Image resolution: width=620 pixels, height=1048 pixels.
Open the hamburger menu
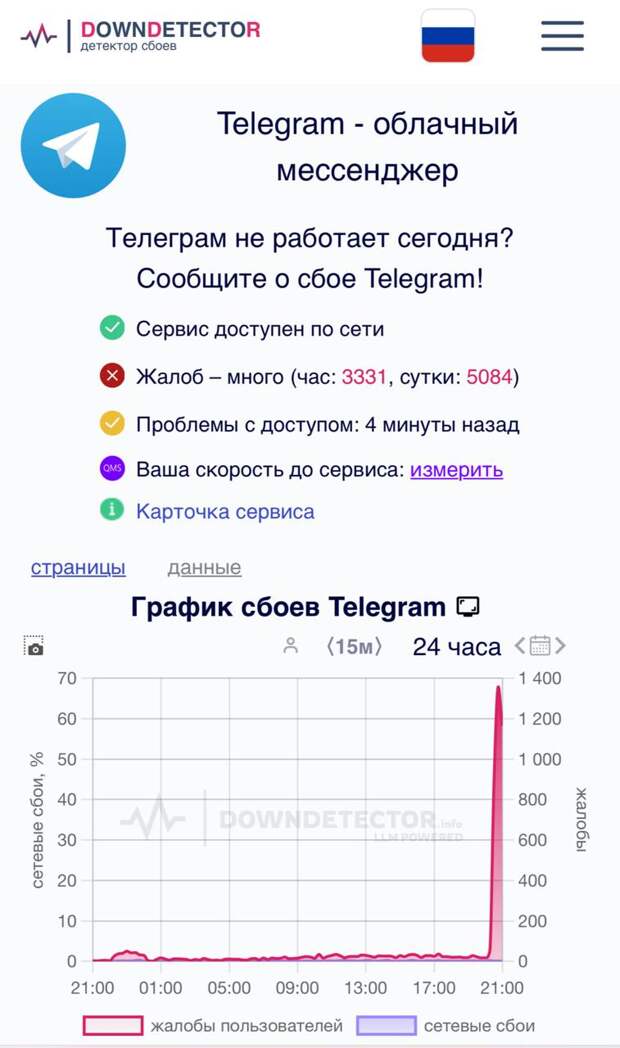tap(562, 36)
